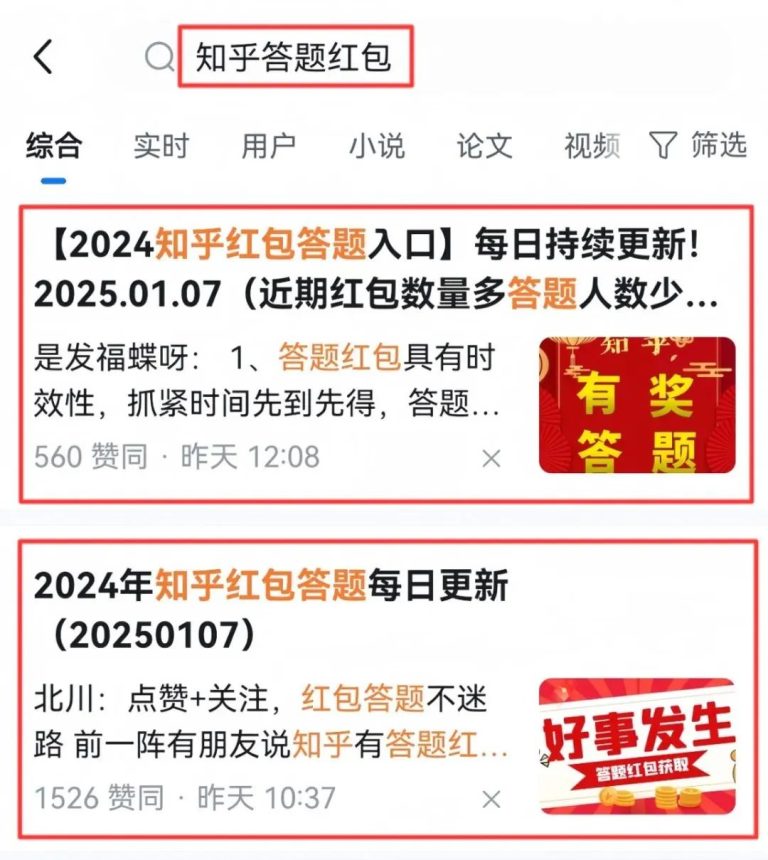Switch to the 实时 tab
Image resolution: width=768 pixels, height=860 pixels.
[160, 146]
